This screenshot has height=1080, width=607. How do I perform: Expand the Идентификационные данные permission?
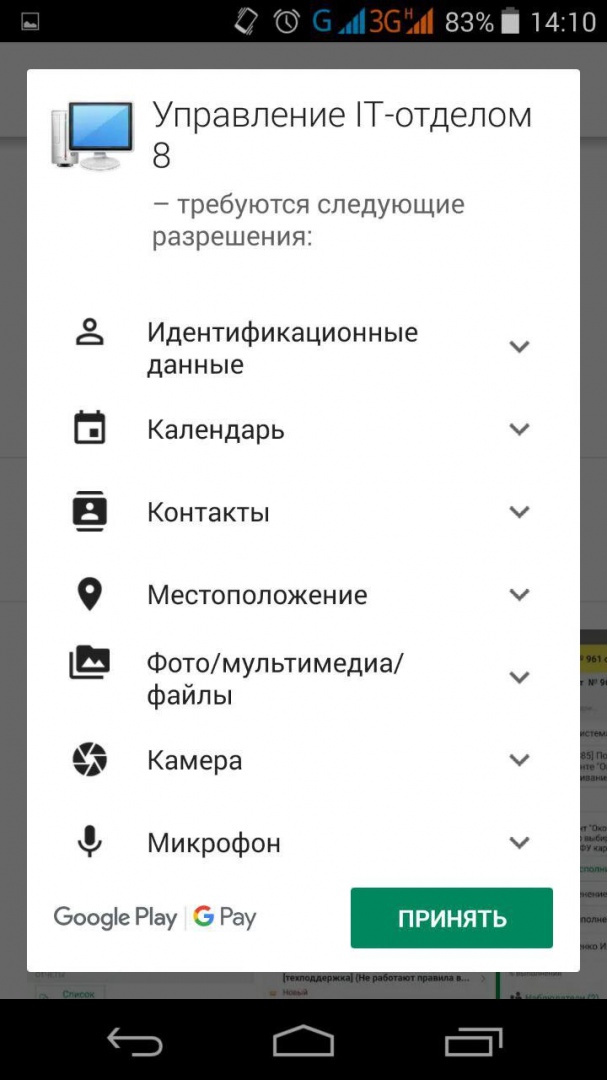click(518, 347)
